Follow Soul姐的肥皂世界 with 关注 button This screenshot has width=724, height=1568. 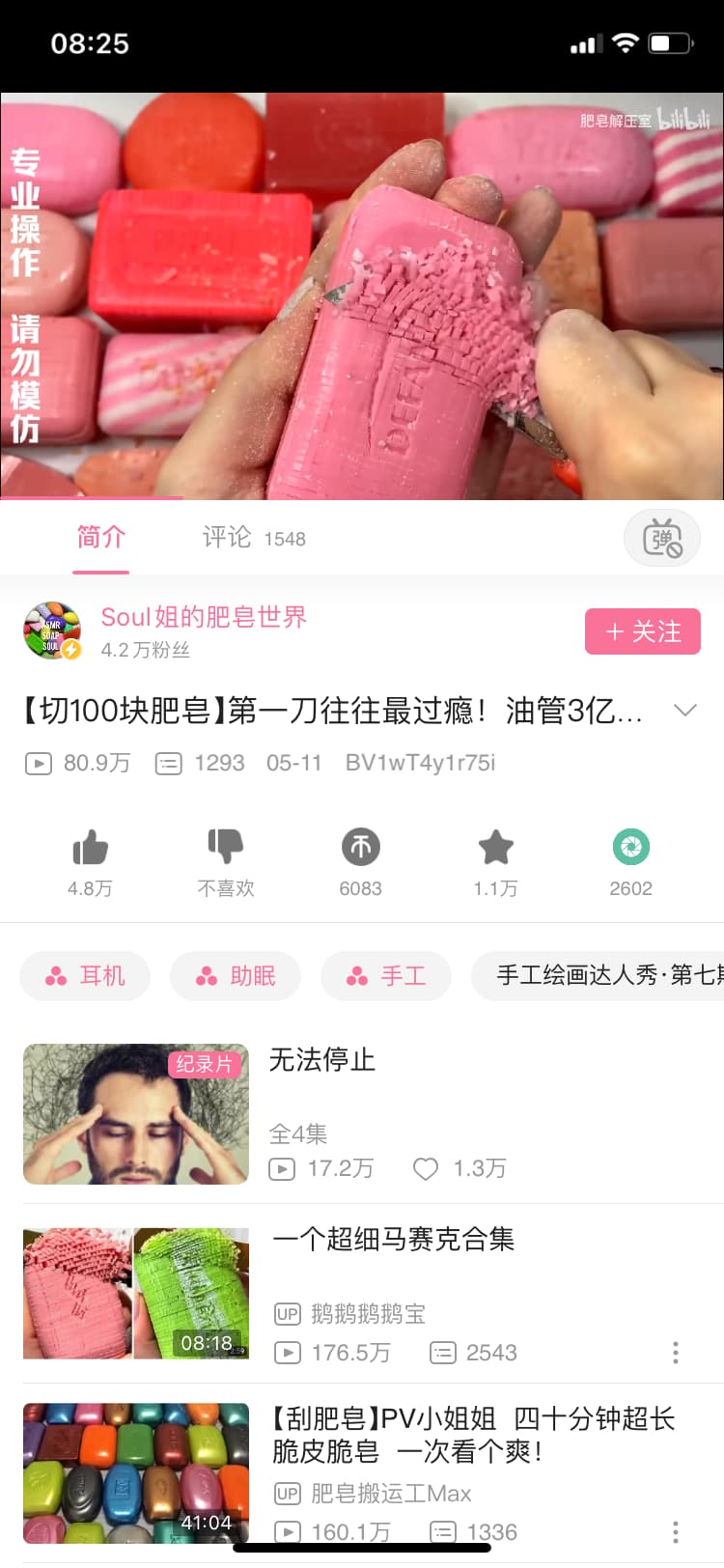pyautogui.click(x=642, y=631)
